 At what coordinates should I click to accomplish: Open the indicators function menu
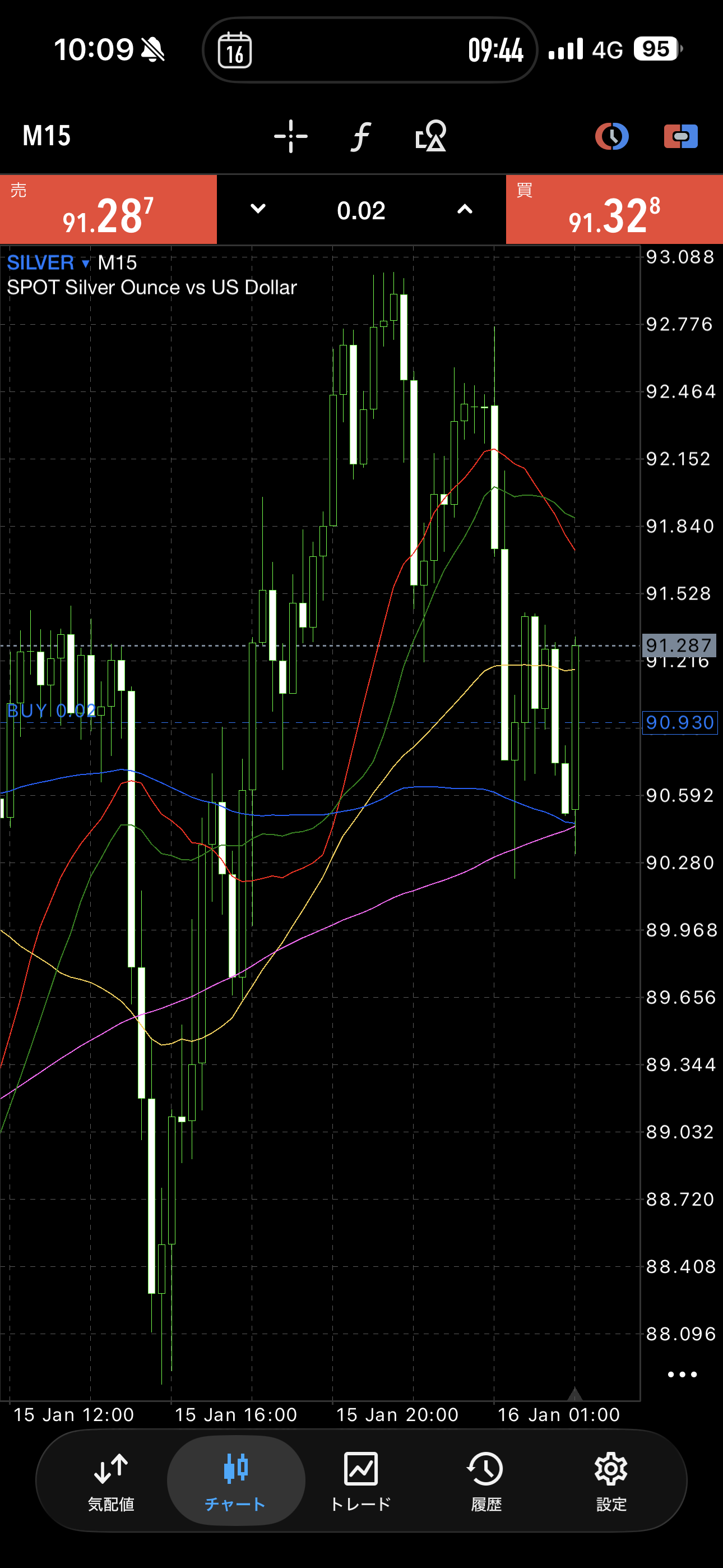tap(360, 136)
